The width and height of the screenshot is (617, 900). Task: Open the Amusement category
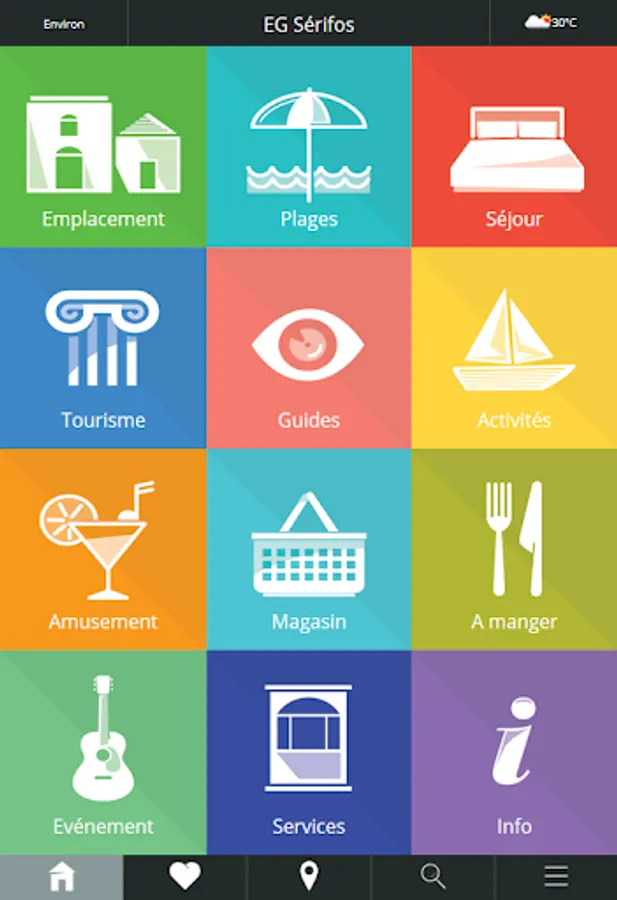[x=103, y=549]
